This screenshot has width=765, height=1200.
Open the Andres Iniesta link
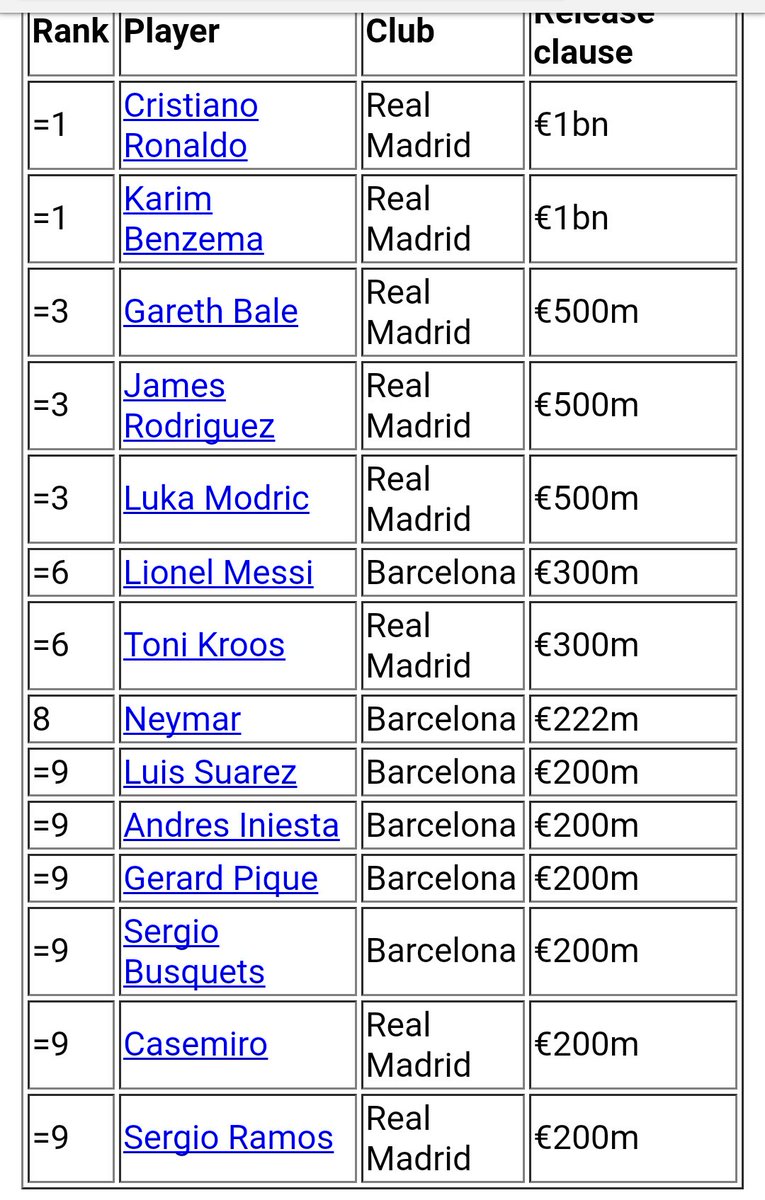point(231,825)
